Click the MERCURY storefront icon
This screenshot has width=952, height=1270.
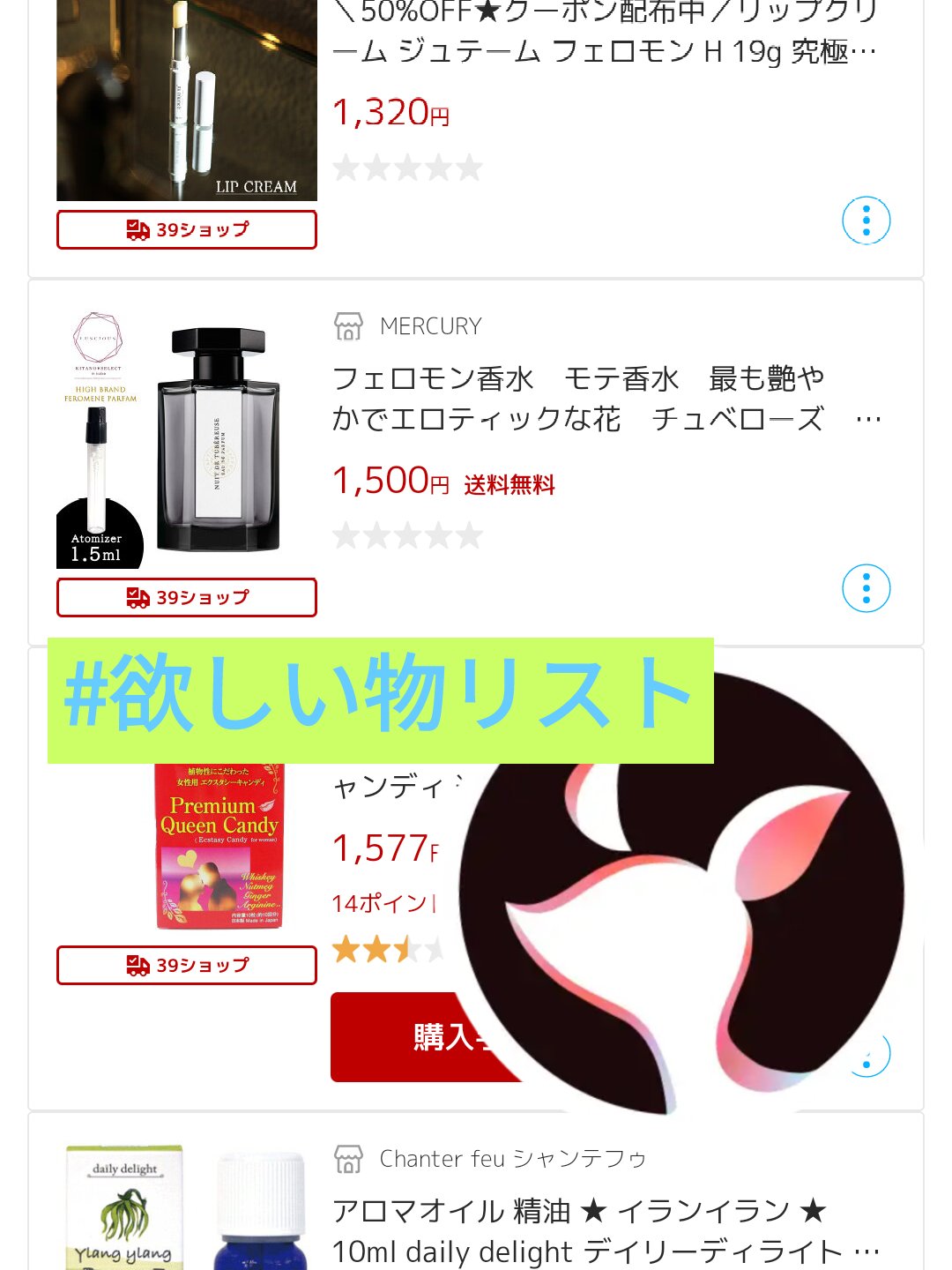tap(349, 325)
